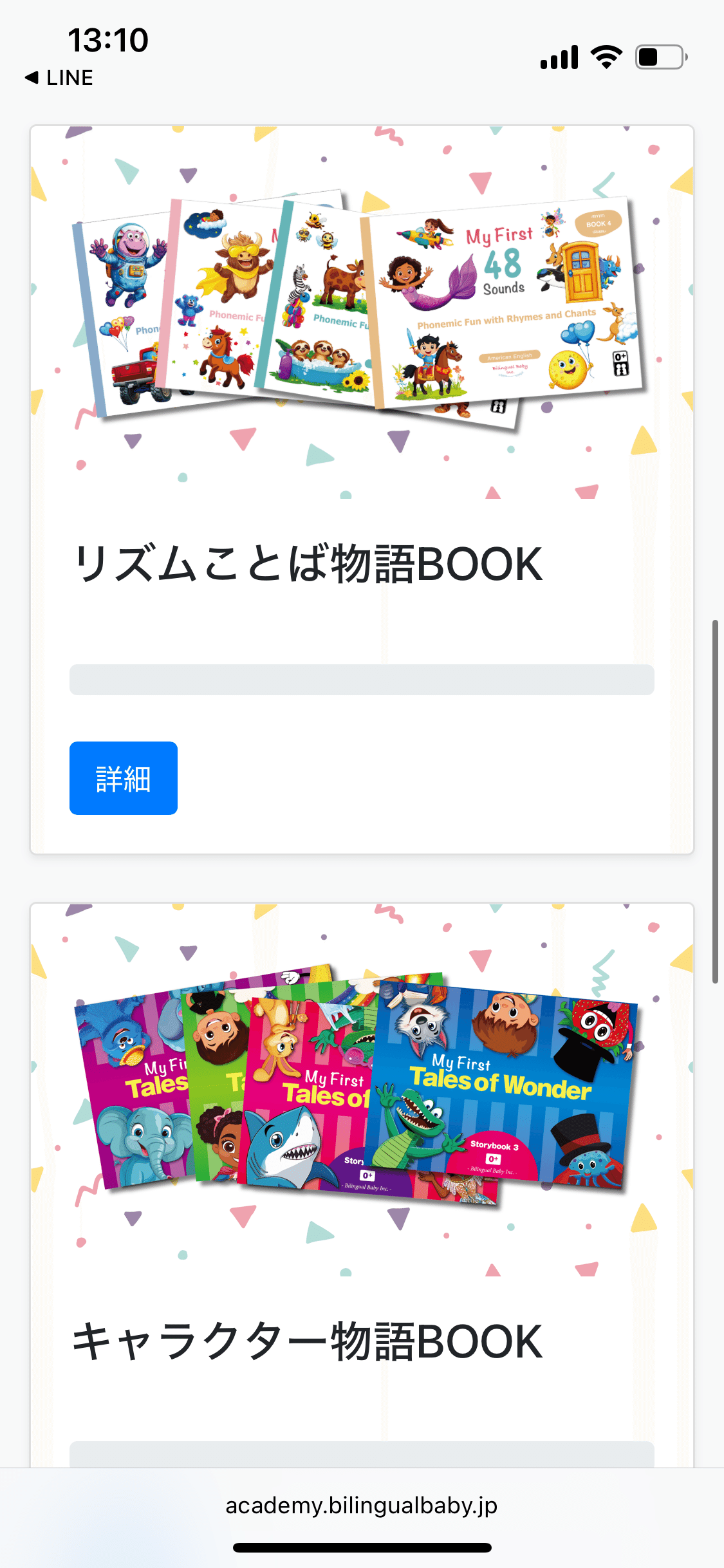This screenshot has width=724, height=1568.
Task: Open the Tales of Wonder Storybook 3 cover
Action: (x=508, y=1088)
